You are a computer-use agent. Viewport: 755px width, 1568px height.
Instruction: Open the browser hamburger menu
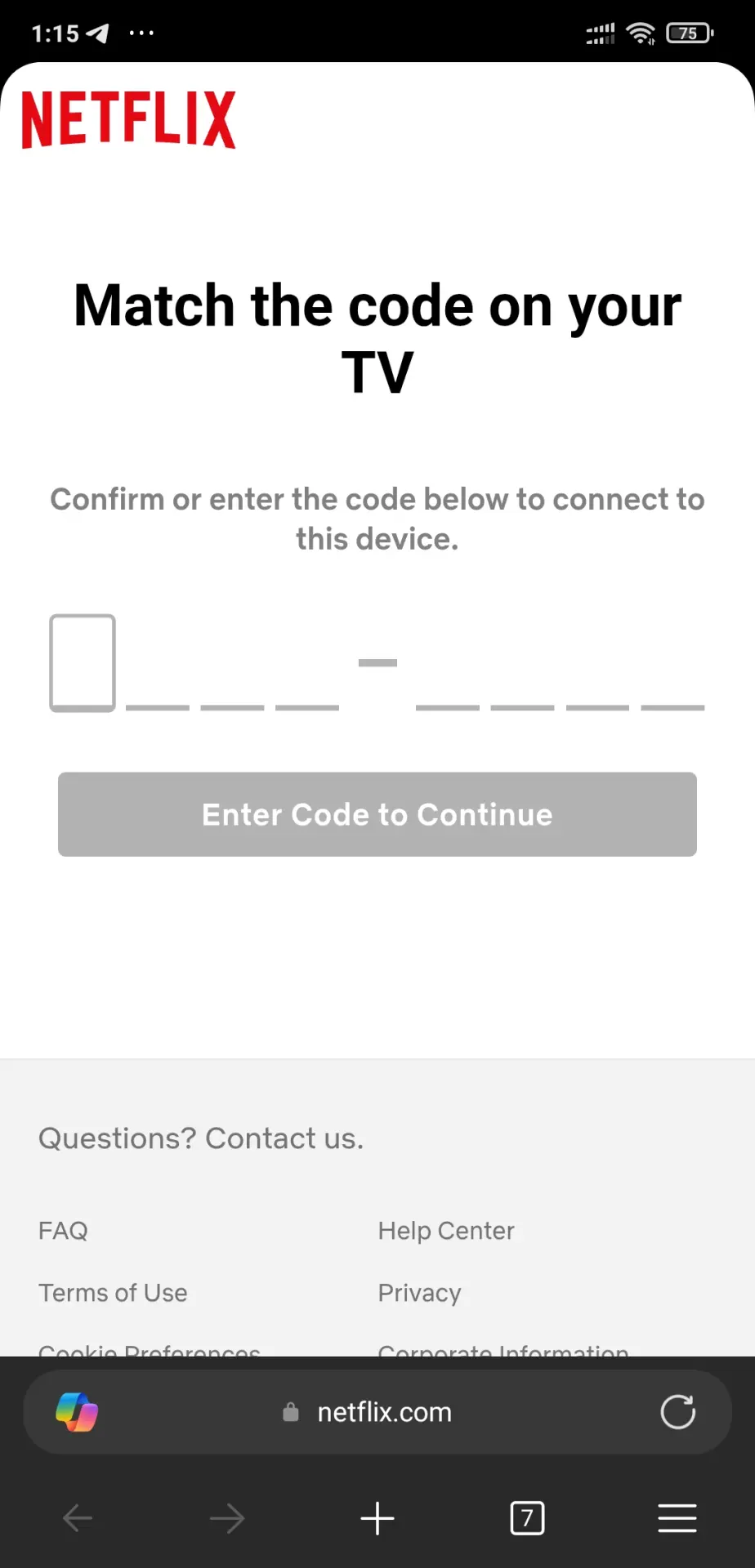677,1518
